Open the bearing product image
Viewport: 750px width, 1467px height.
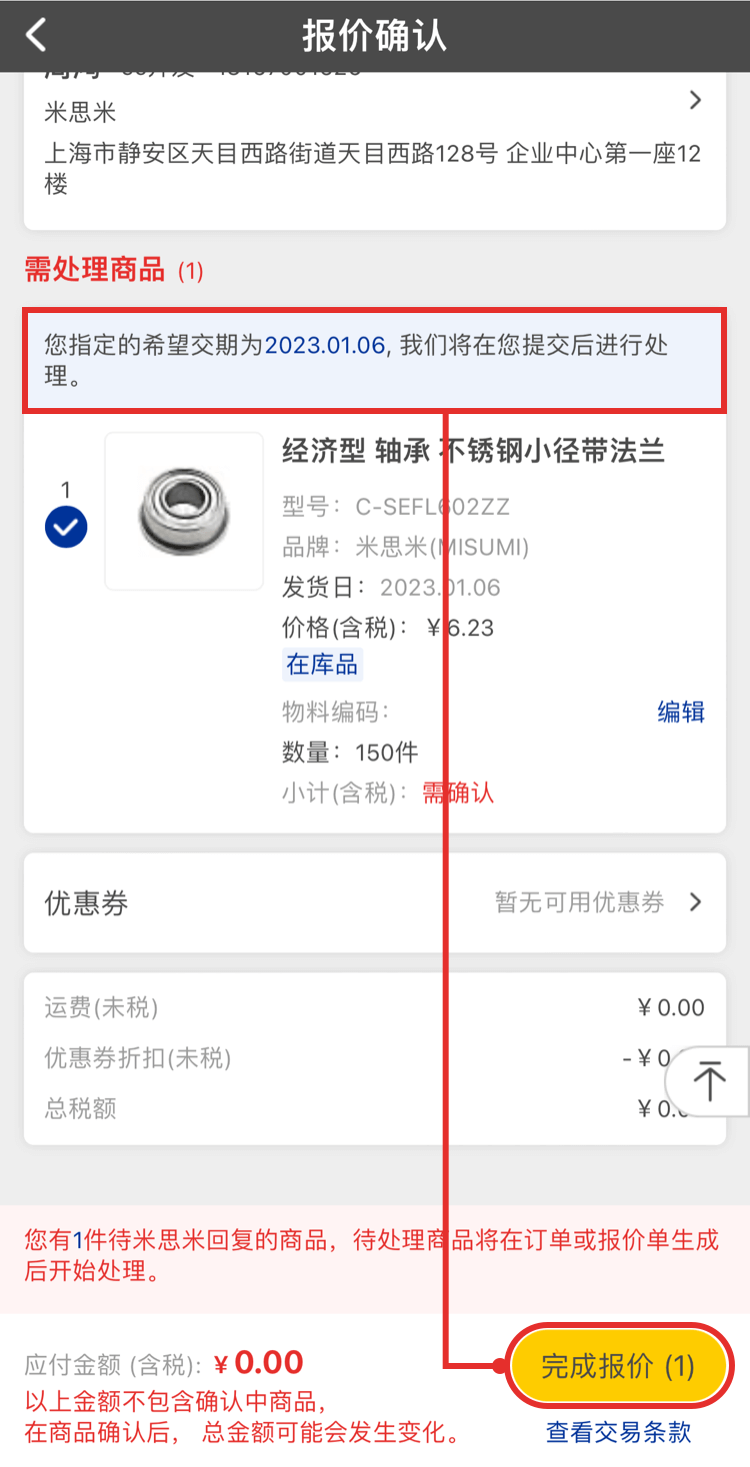click(184, 511)
